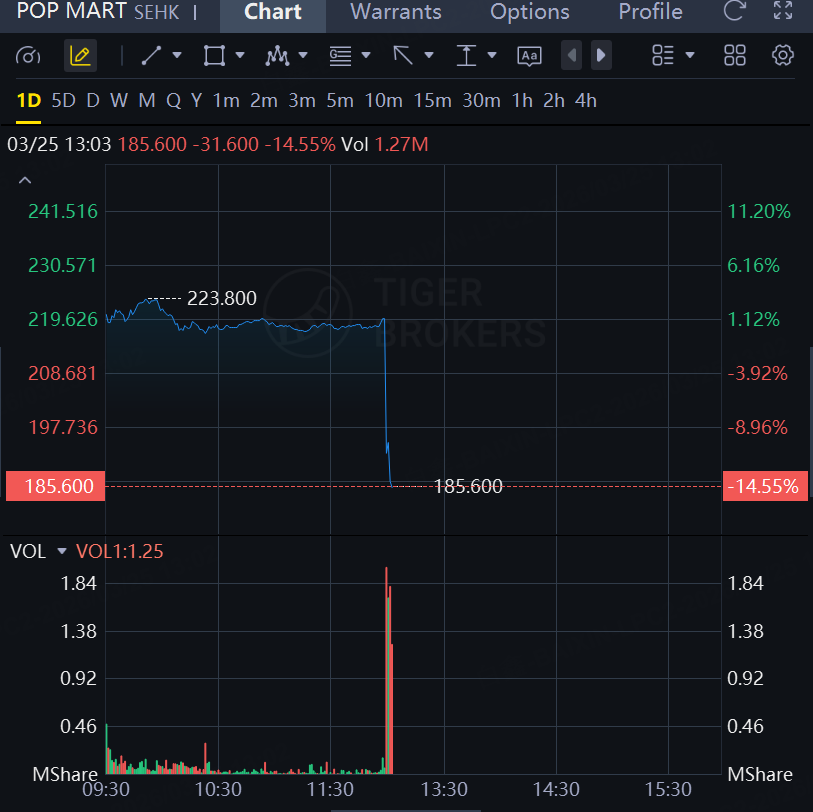Viewport: 813px width, 812px height.
Task: Toggle the drawing pencil tool
Action: (80, 56)
